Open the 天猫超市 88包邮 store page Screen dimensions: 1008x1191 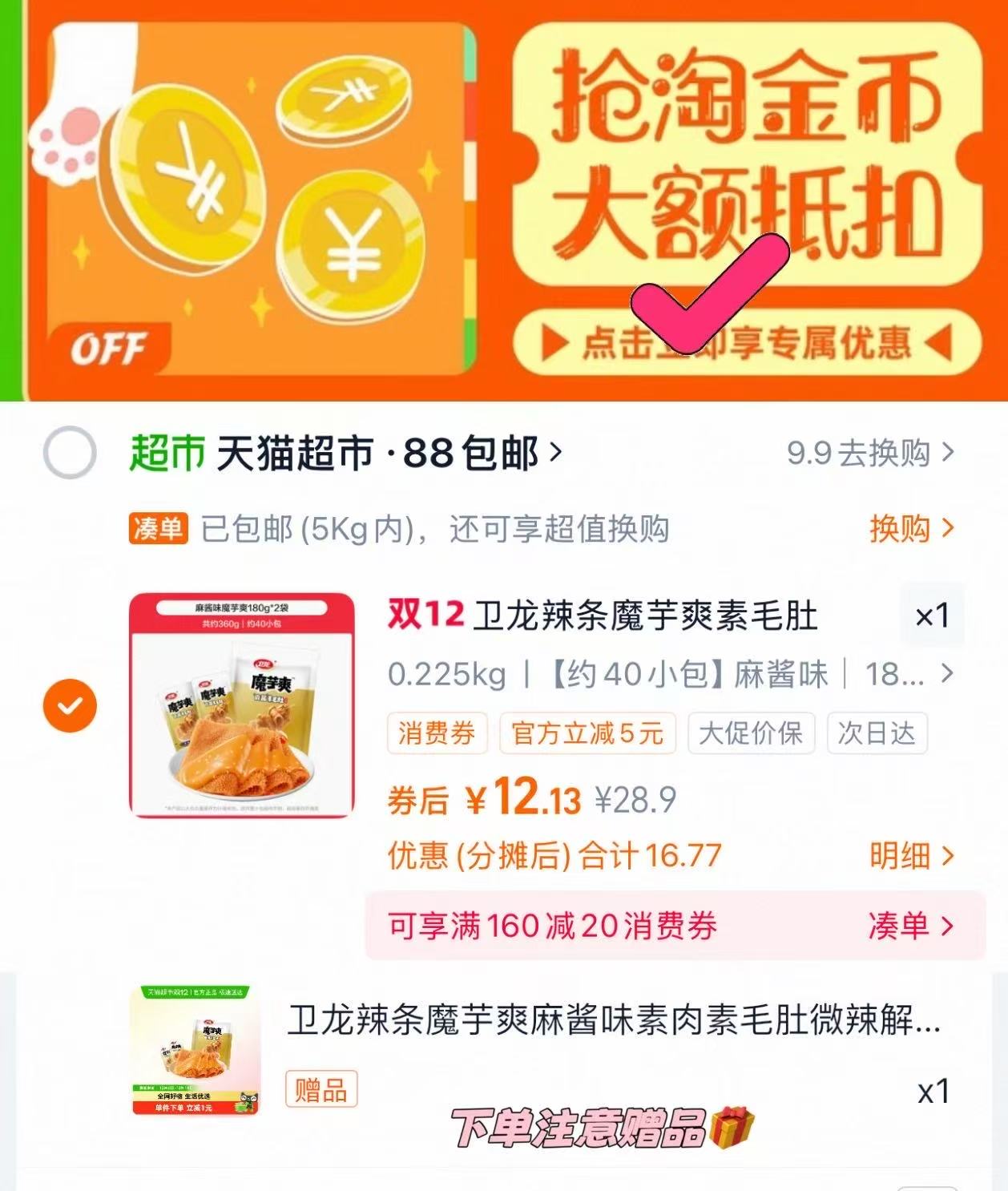(x=345, y=453)
